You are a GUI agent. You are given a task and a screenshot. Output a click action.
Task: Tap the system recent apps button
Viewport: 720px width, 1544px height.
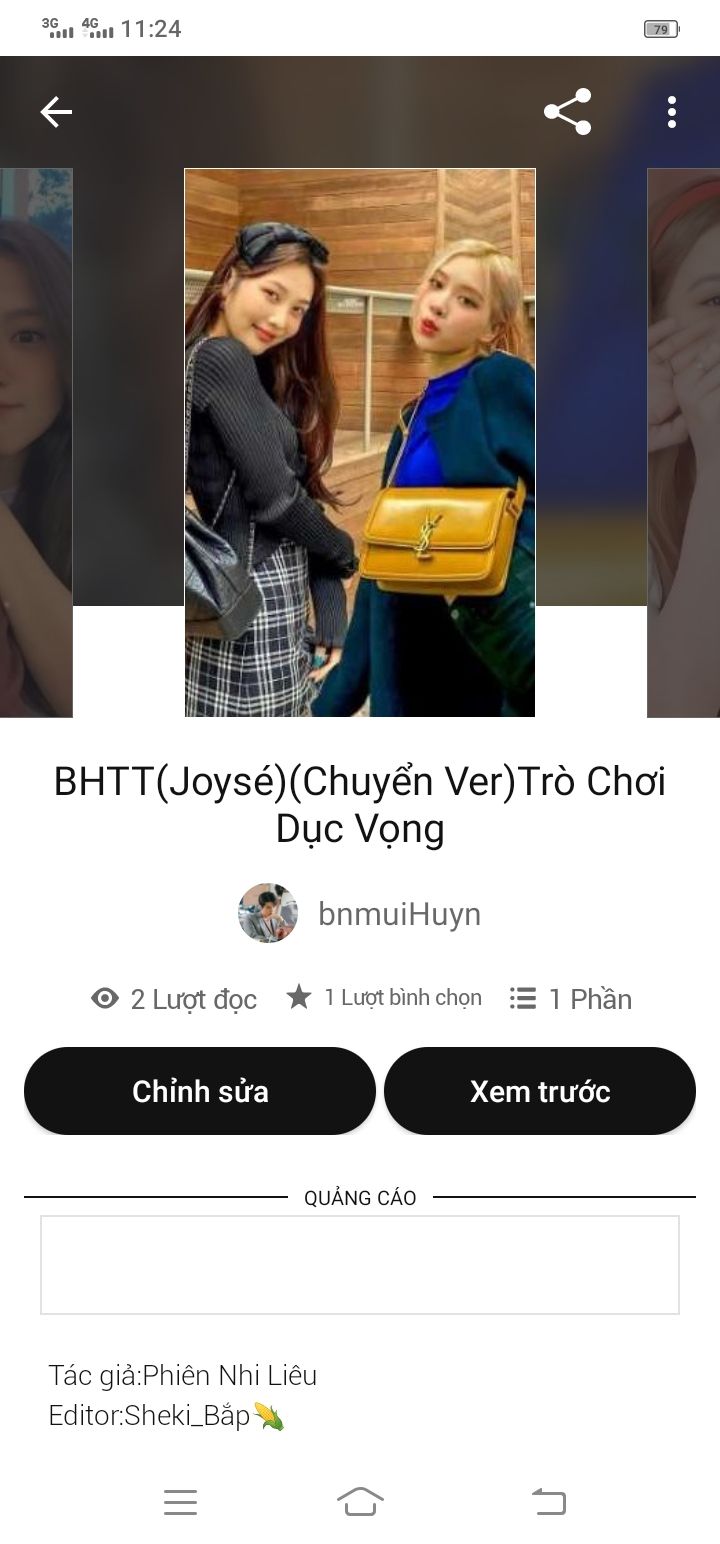pyautogui.click(x=180, y=1501)
